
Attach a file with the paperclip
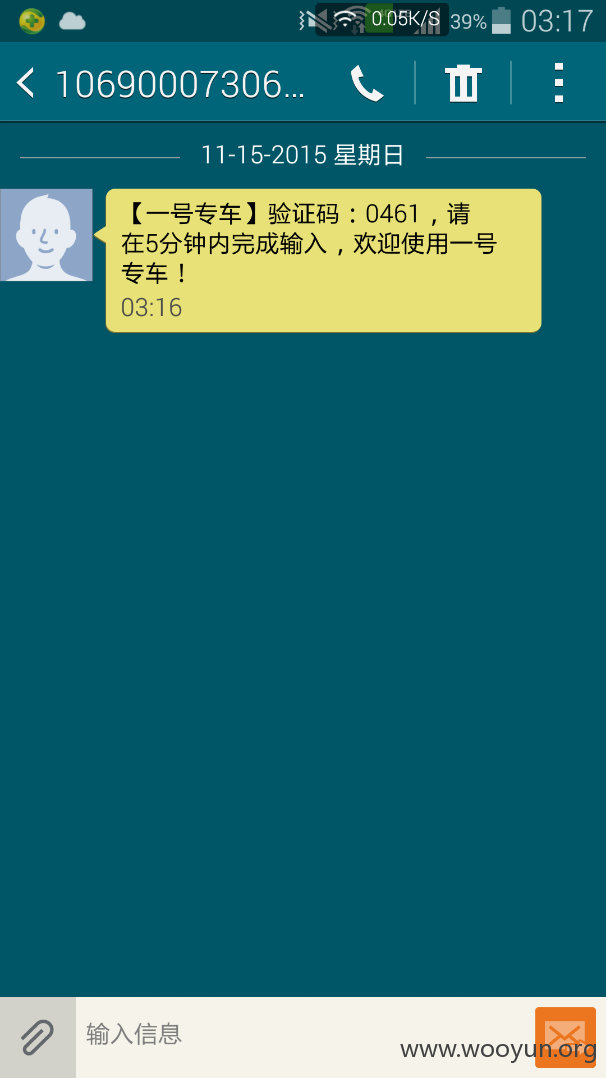click(x=37, y=1037)
